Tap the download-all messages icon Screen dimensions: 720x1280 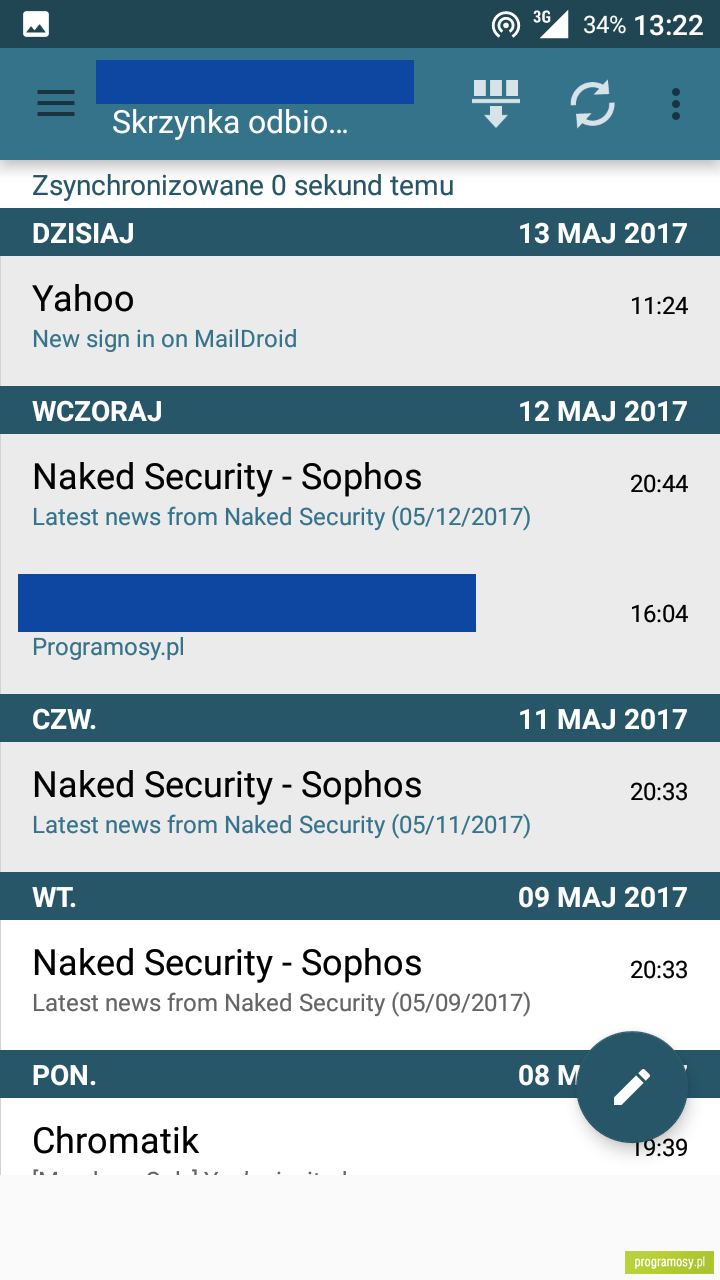pos(496,104)
